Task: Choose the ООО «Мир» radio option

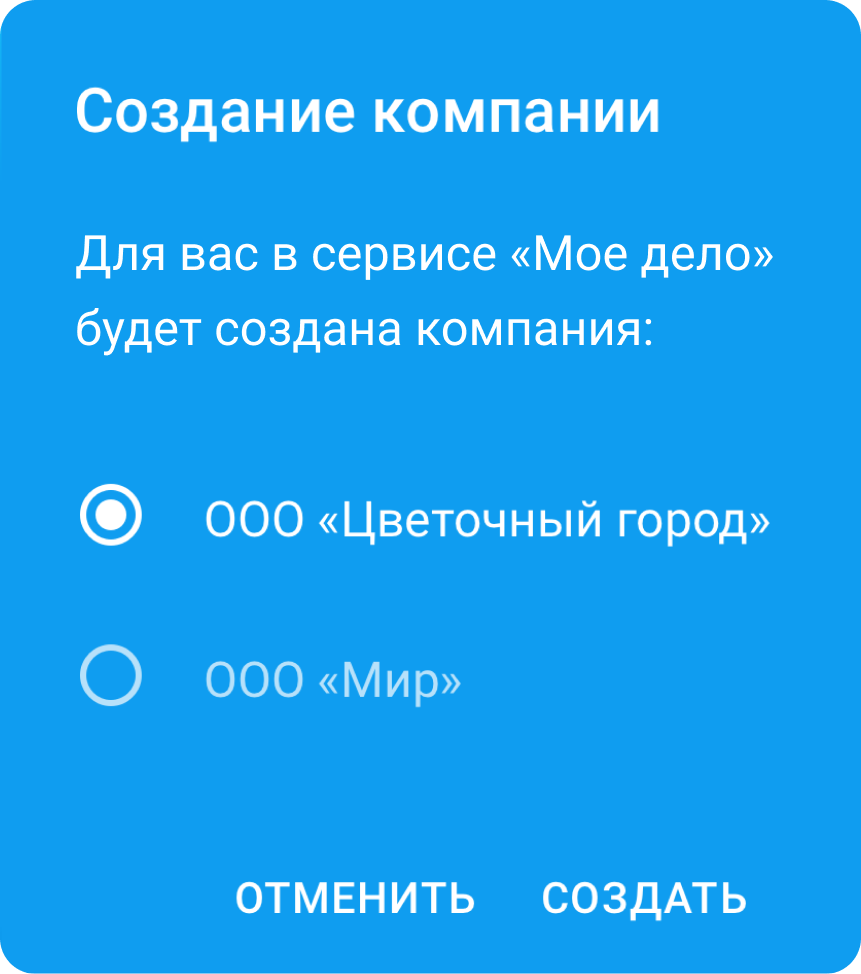Action: tap(111, 677)
